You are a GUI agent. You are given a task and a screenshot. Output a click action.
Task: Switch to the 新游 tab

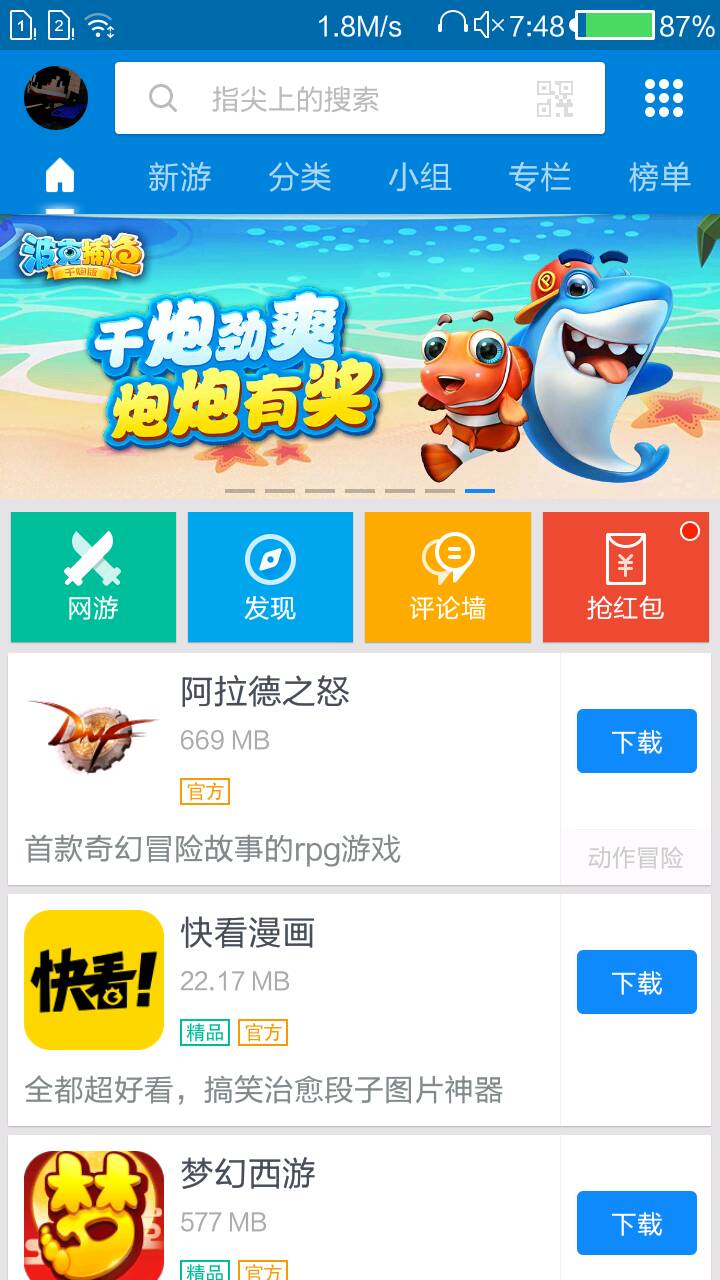click(x=180, y=177)
